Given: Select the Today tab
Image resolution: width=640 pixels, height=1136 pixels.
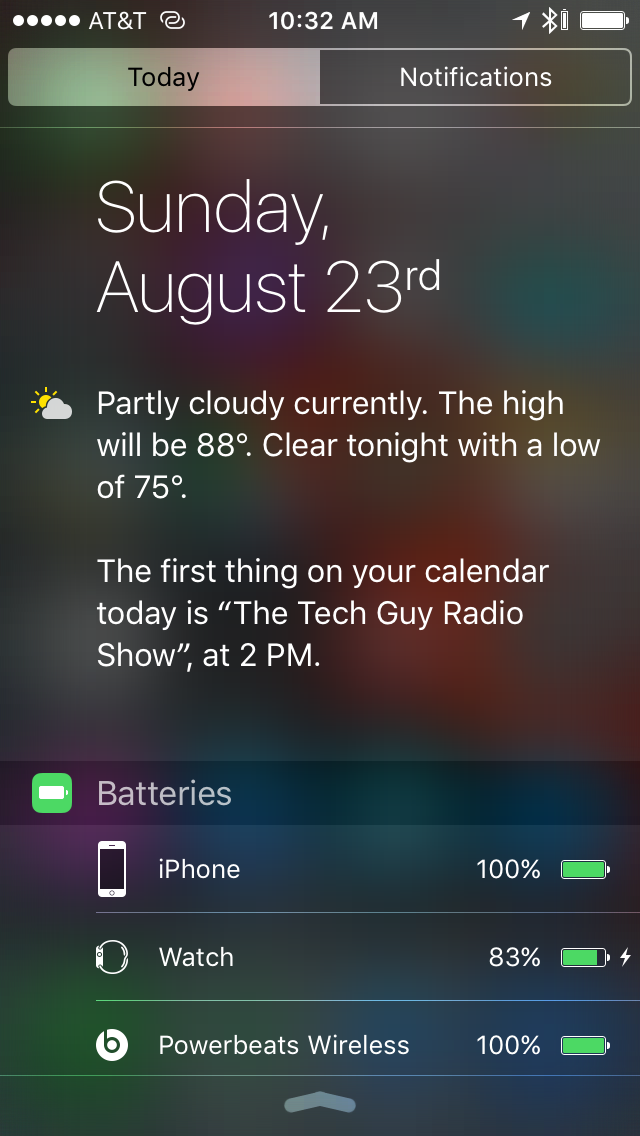Looking at the screenshot, I should click(164, 77).
